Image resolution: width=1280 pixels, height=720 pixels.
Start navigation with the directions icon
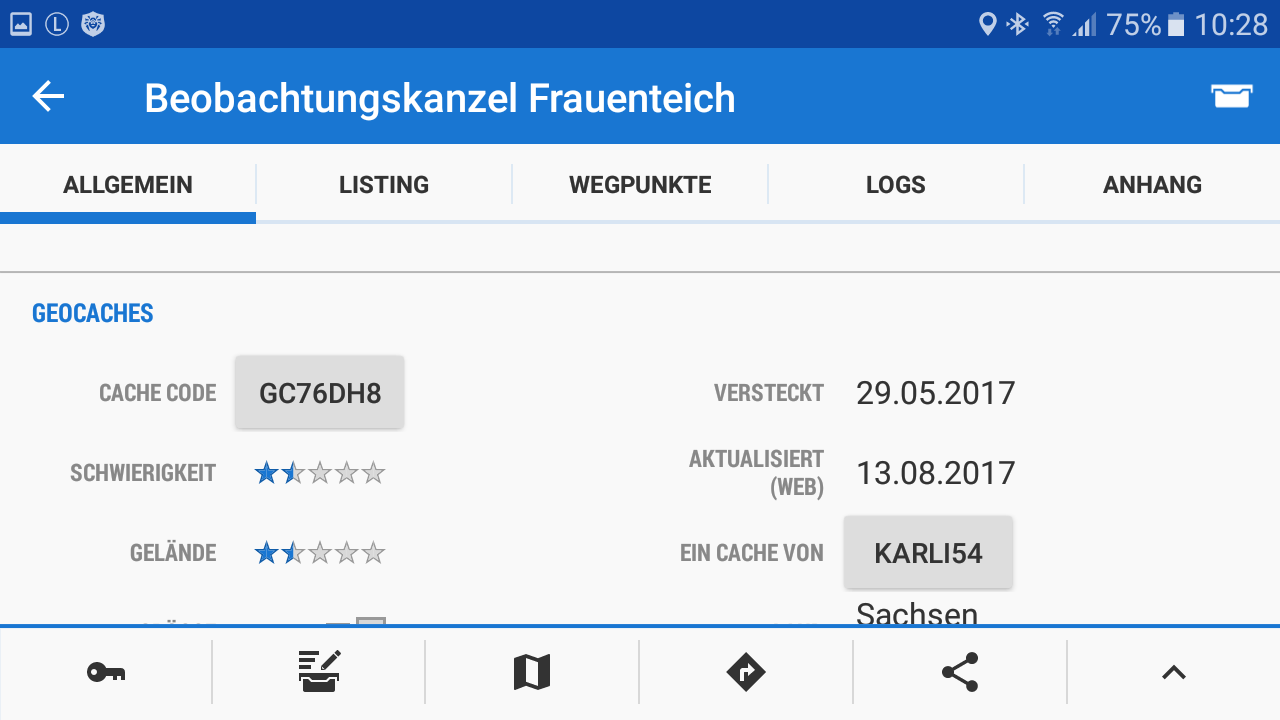tap(746, 673)
